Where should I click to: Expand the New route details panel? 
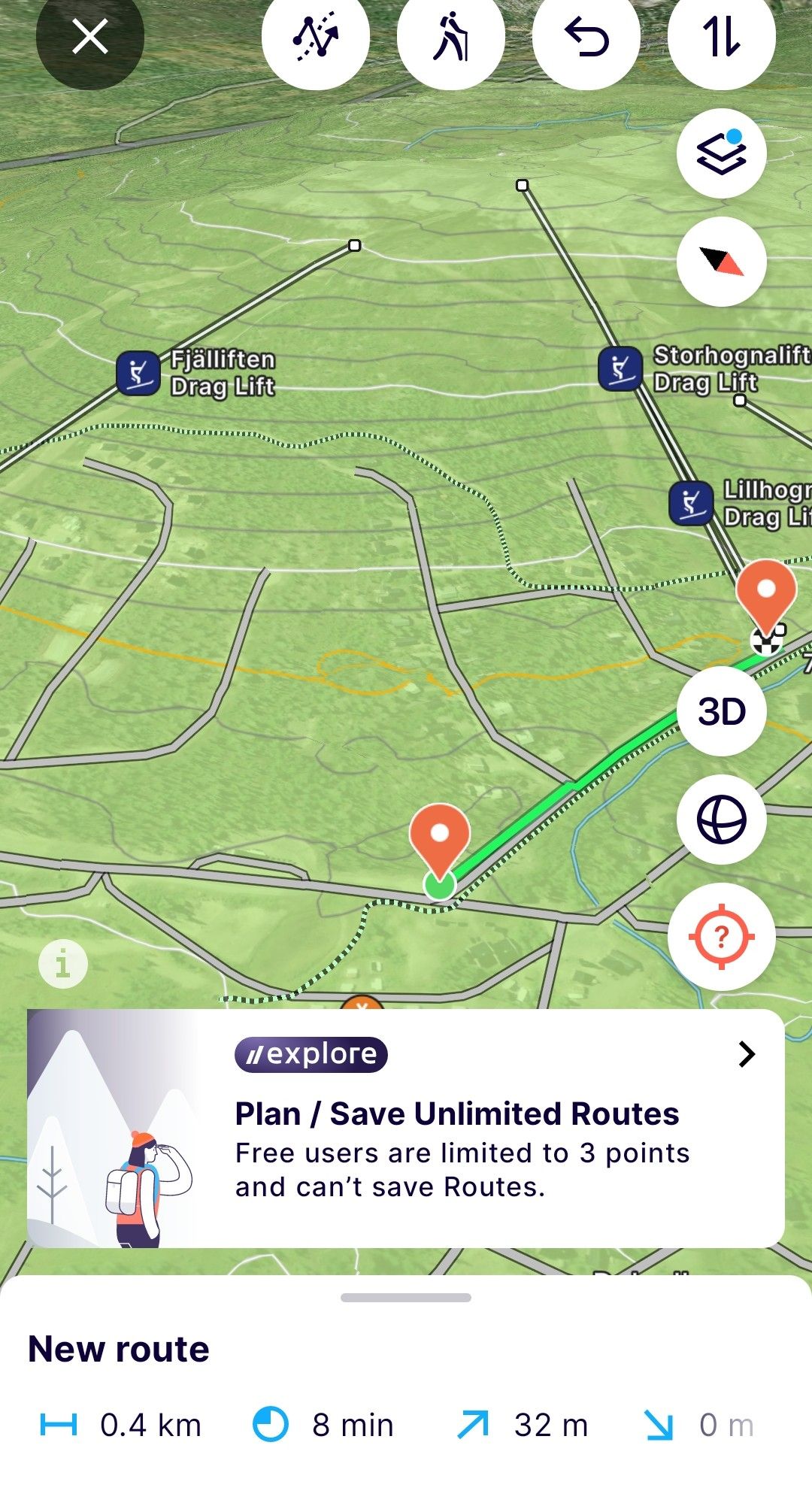406,1298
